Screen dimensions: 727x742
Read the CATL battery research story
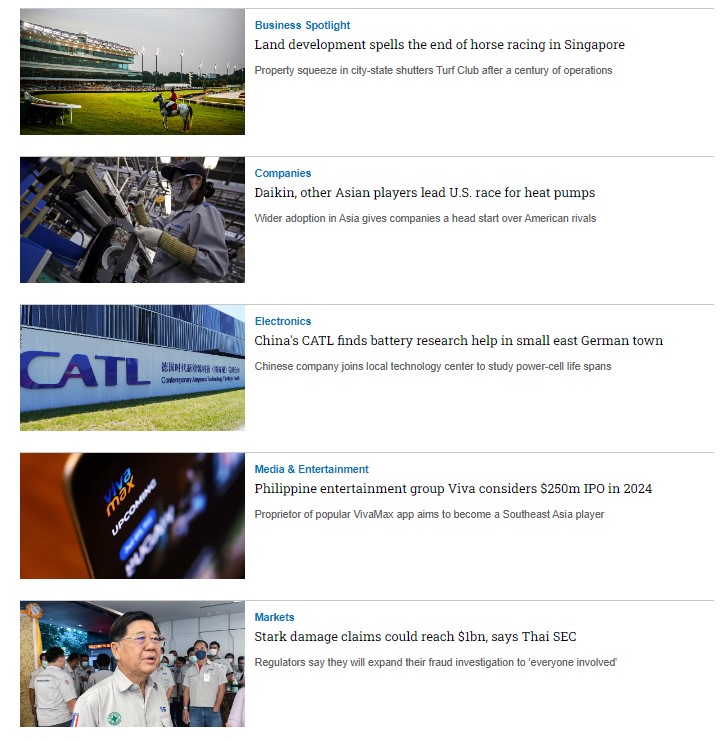[x=458, y=341]
